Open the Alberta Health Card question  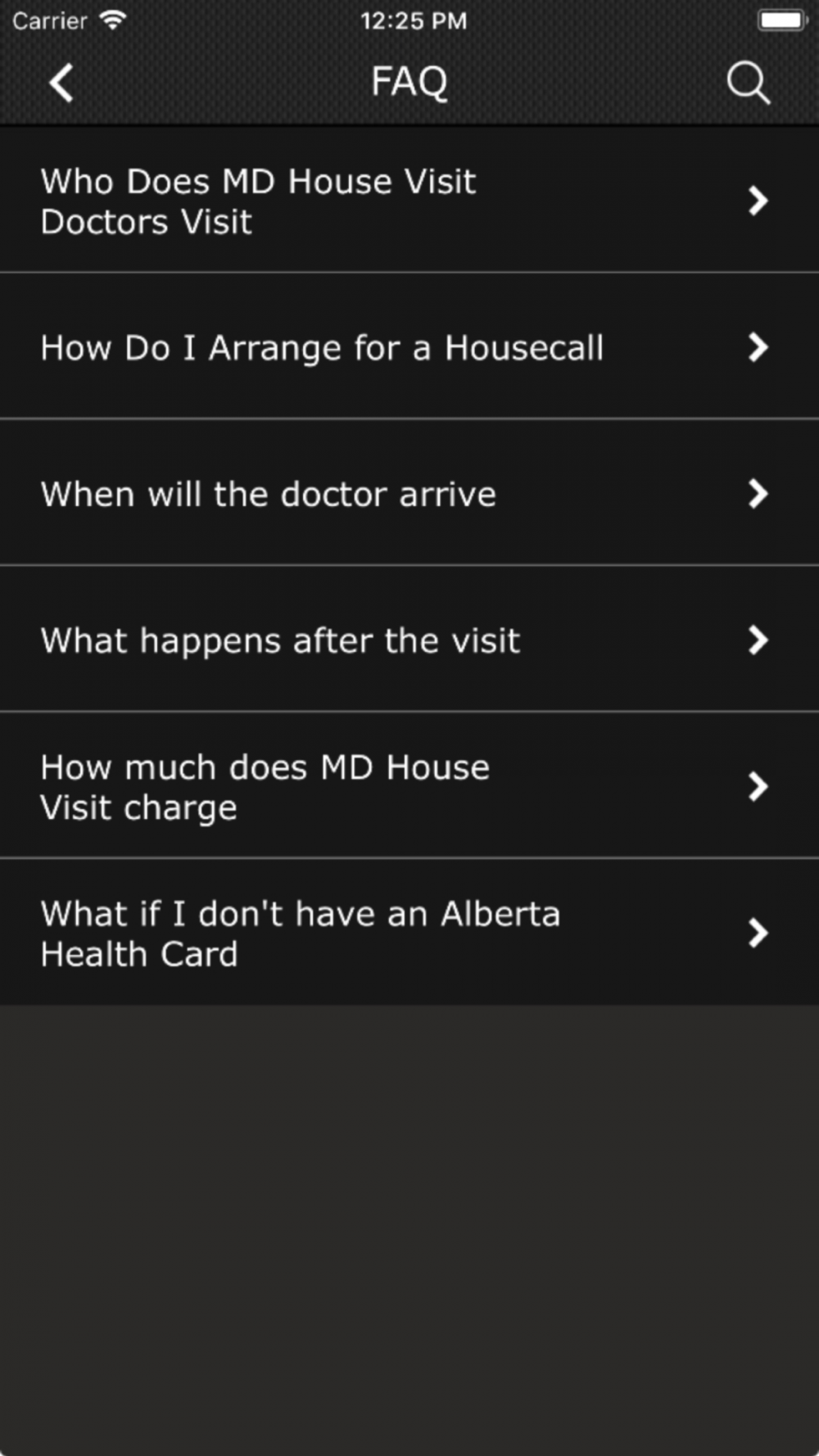[409, 933]
